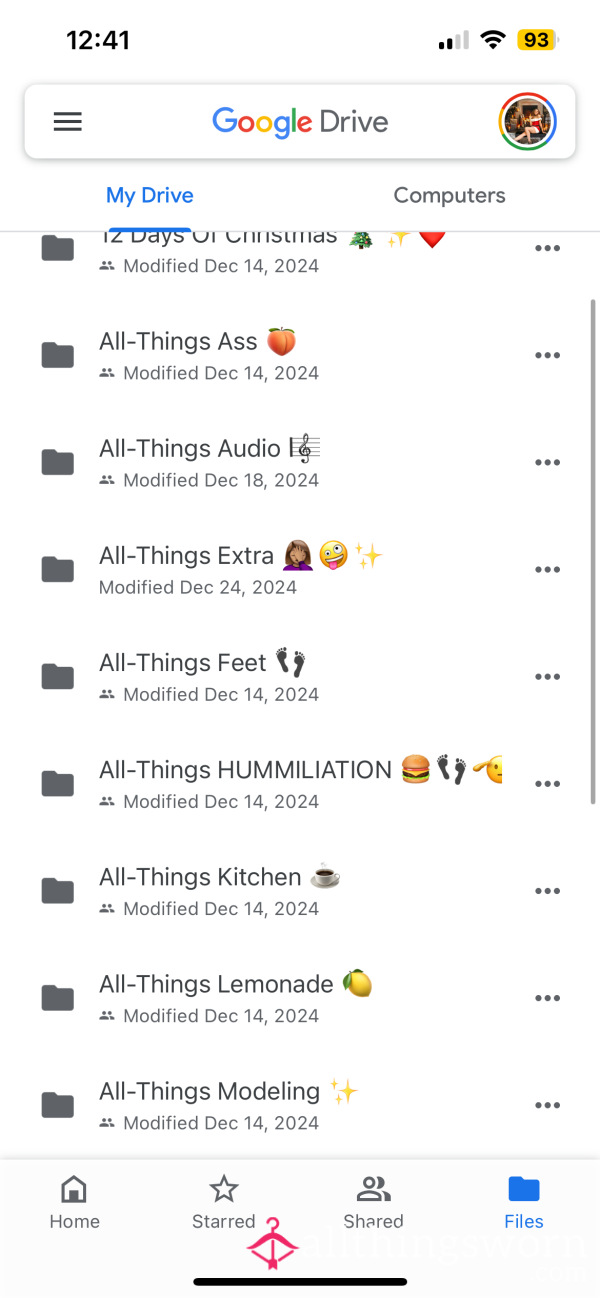Open the All-Things Feet folder
Viewport: 600px width, 1298px height.
point(300,676)
